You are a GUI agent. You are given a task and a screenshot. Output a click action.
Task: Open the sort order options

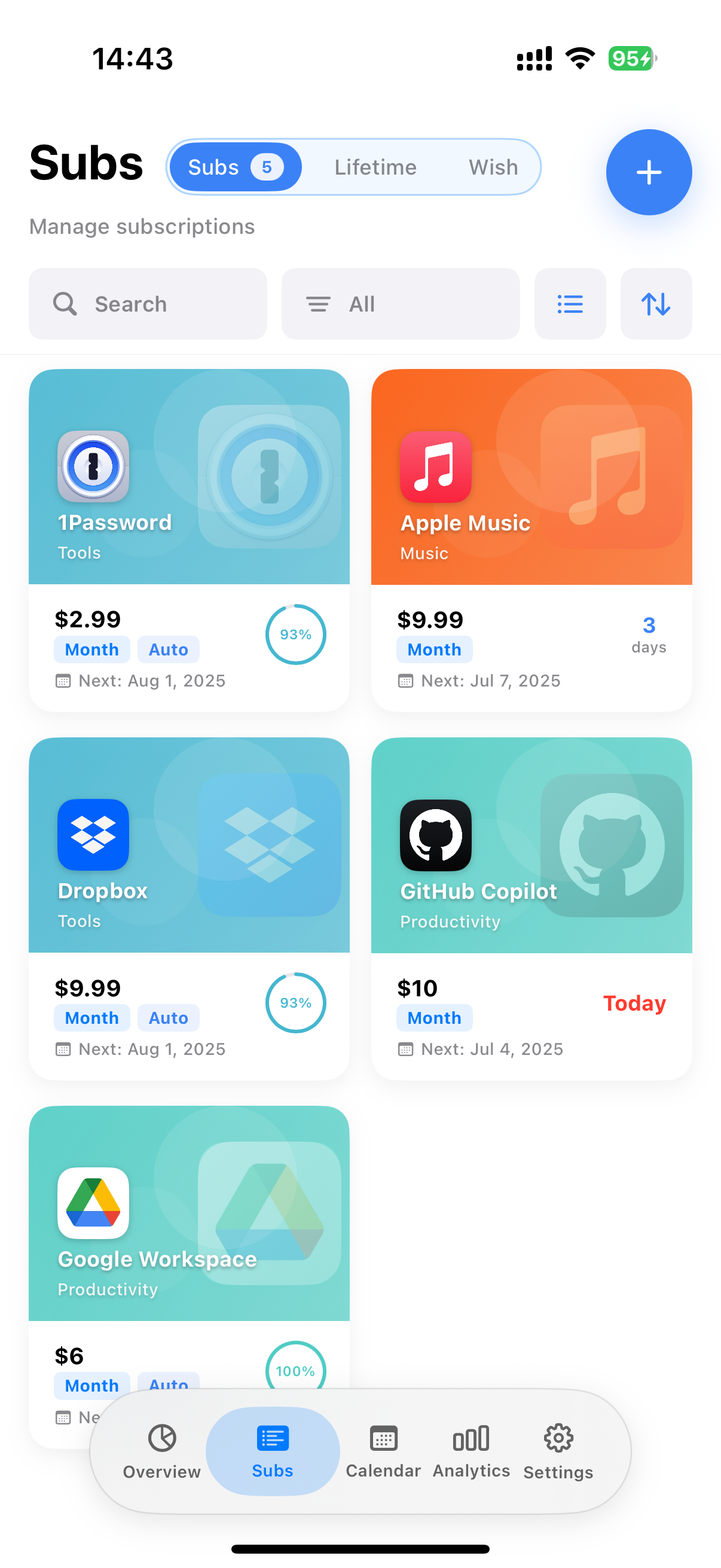click(x=655, y=304)
